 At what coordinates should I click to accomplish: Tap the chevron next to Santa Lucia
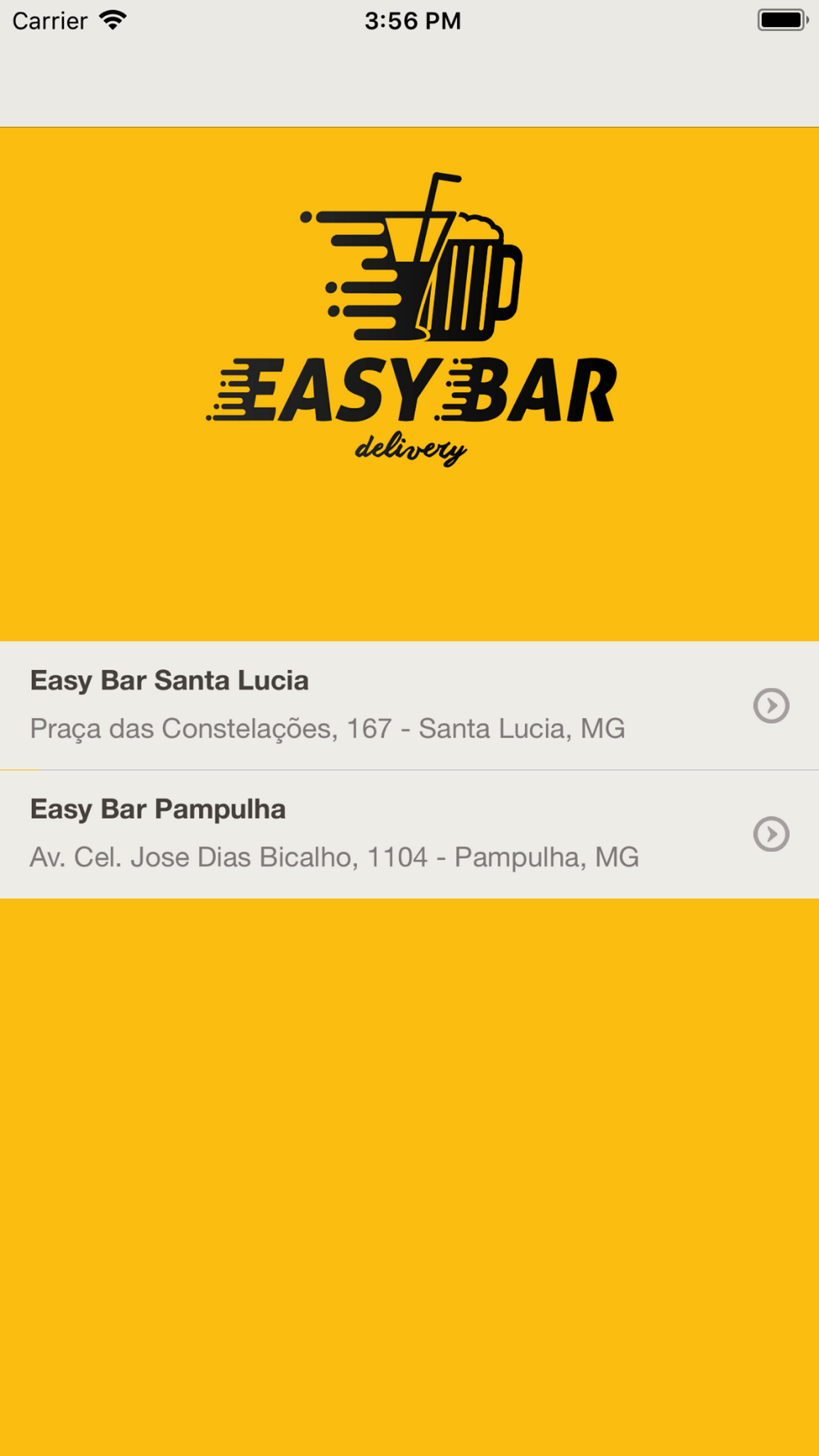[771, 705]
